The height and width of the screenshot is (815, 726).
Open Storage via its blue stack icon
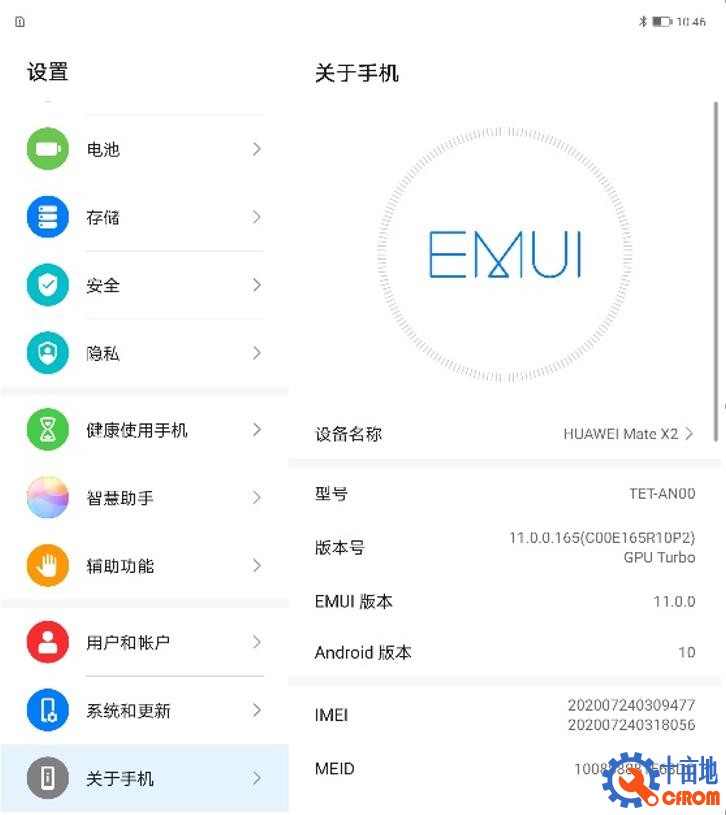point(47,217)
